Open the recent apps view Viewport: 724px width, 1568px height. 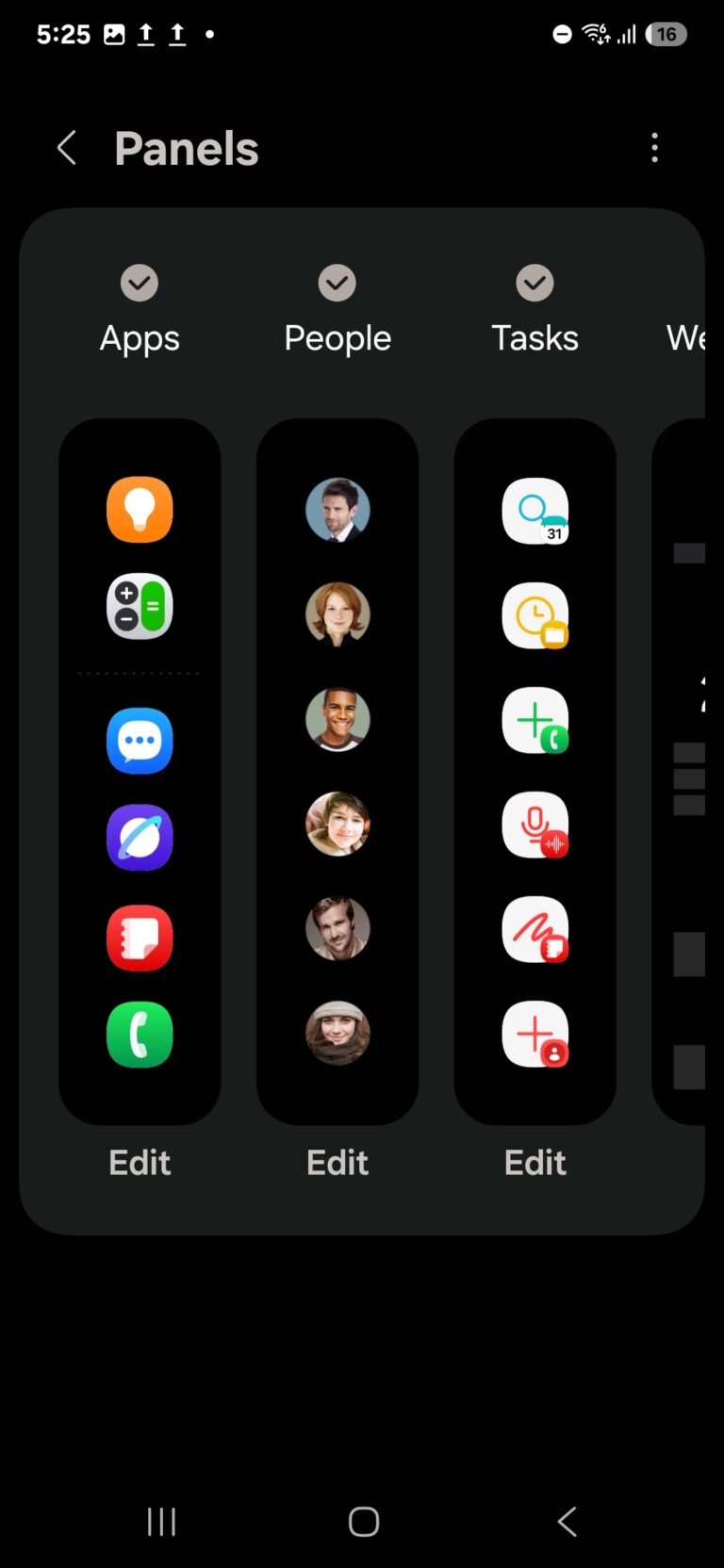161,1521
